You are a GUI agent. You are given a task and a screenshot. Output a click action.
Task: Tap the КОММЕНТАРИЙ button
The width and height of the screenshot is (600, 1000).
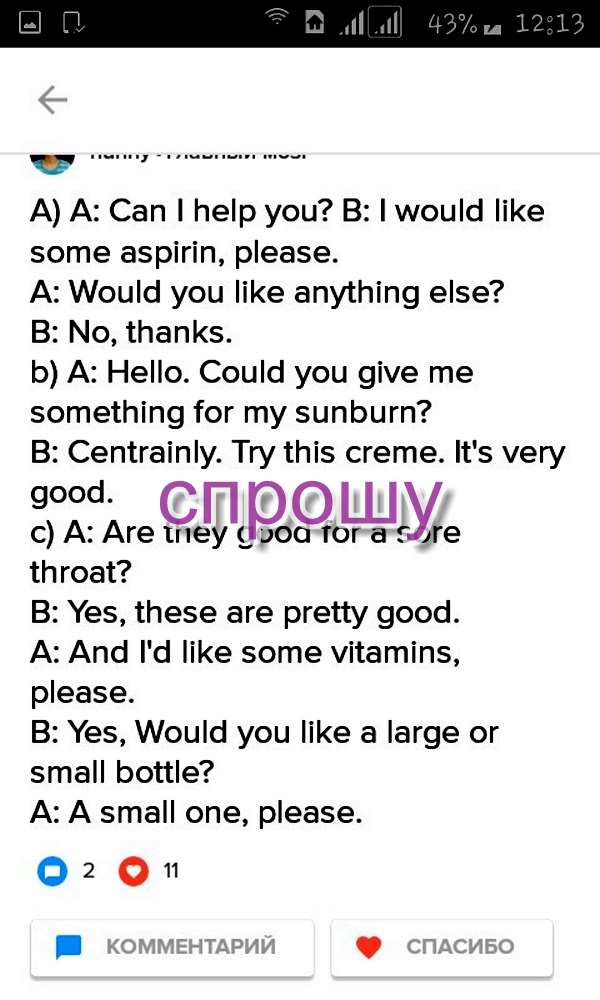[172, 947]
